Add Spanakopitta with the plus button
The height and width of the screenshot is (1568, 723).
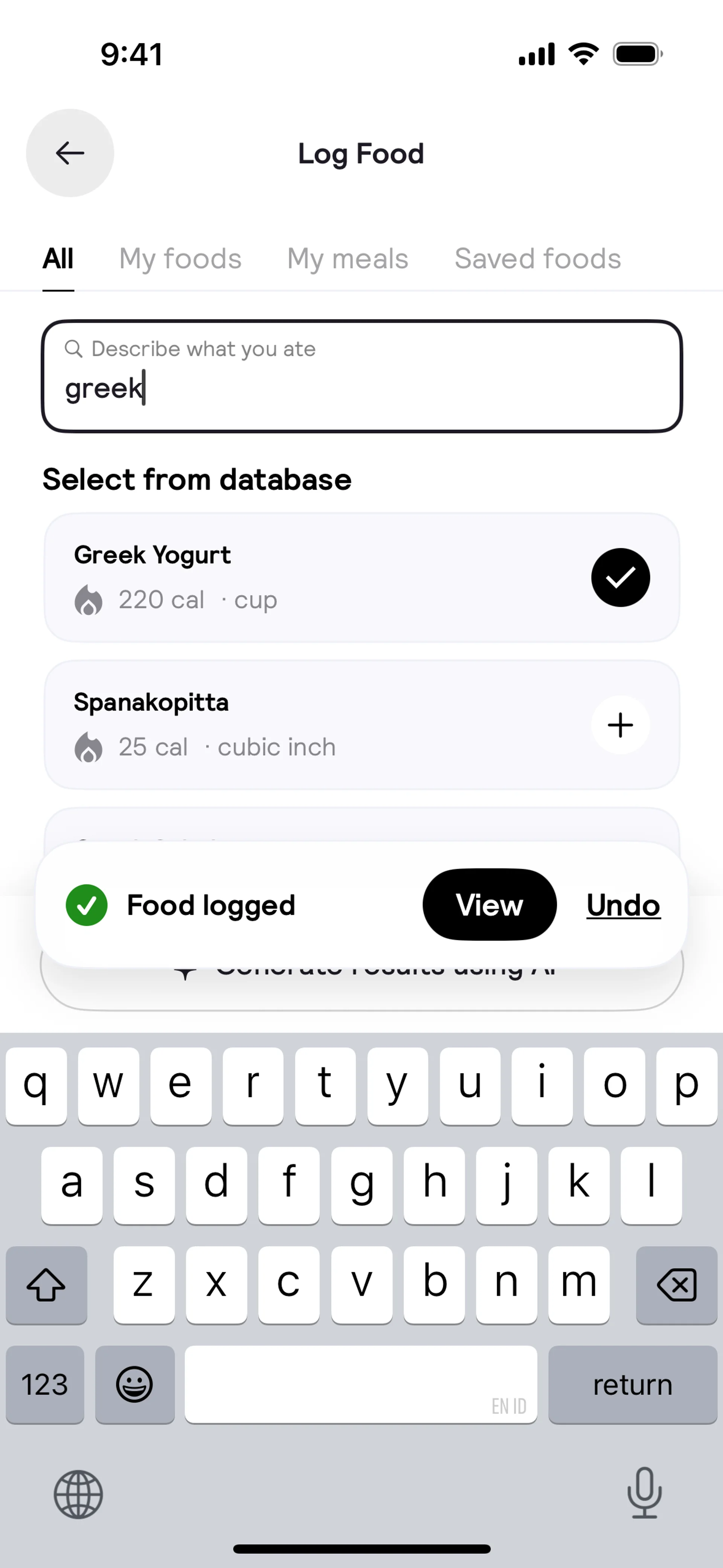[x=620, y=725]
